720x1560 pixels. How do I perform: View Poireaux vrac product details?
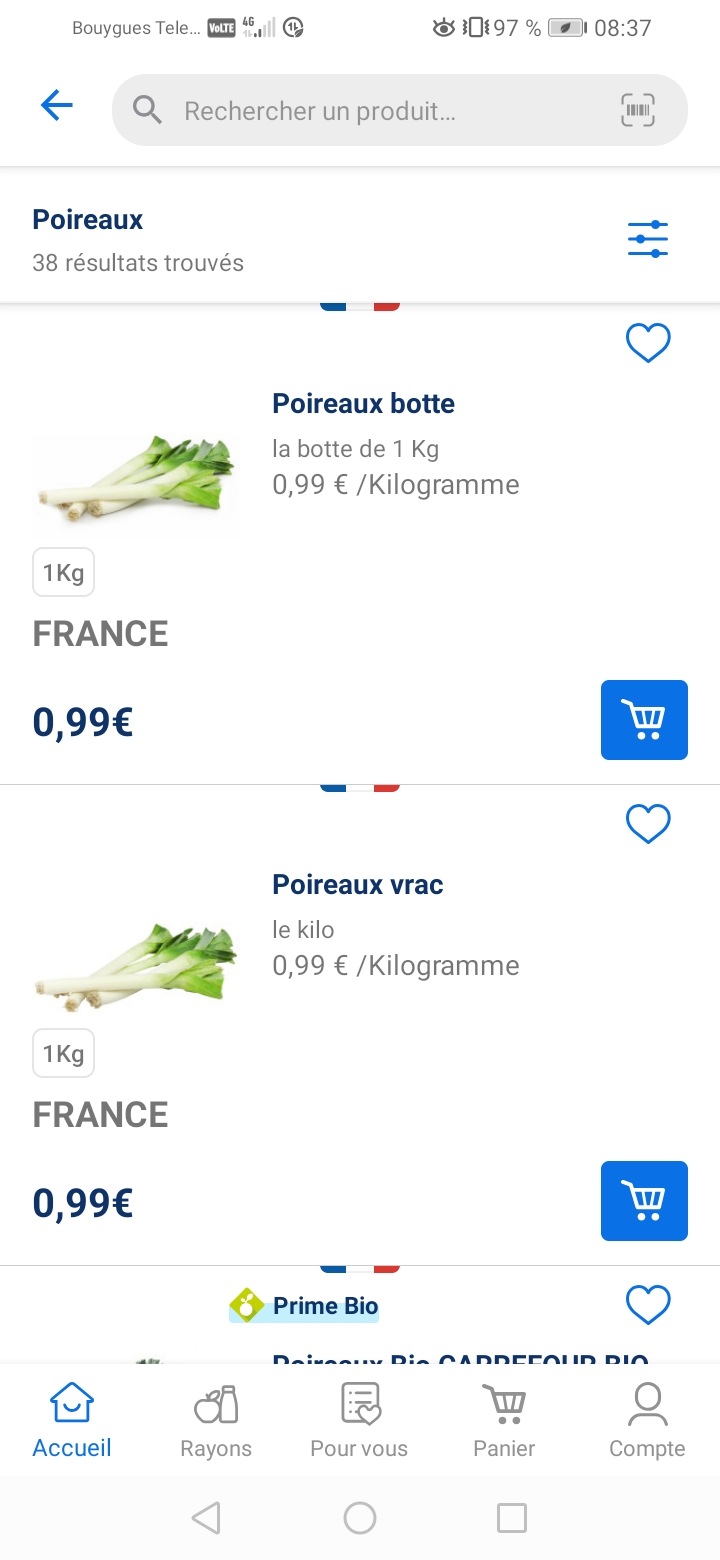click(x=357, y=885)
